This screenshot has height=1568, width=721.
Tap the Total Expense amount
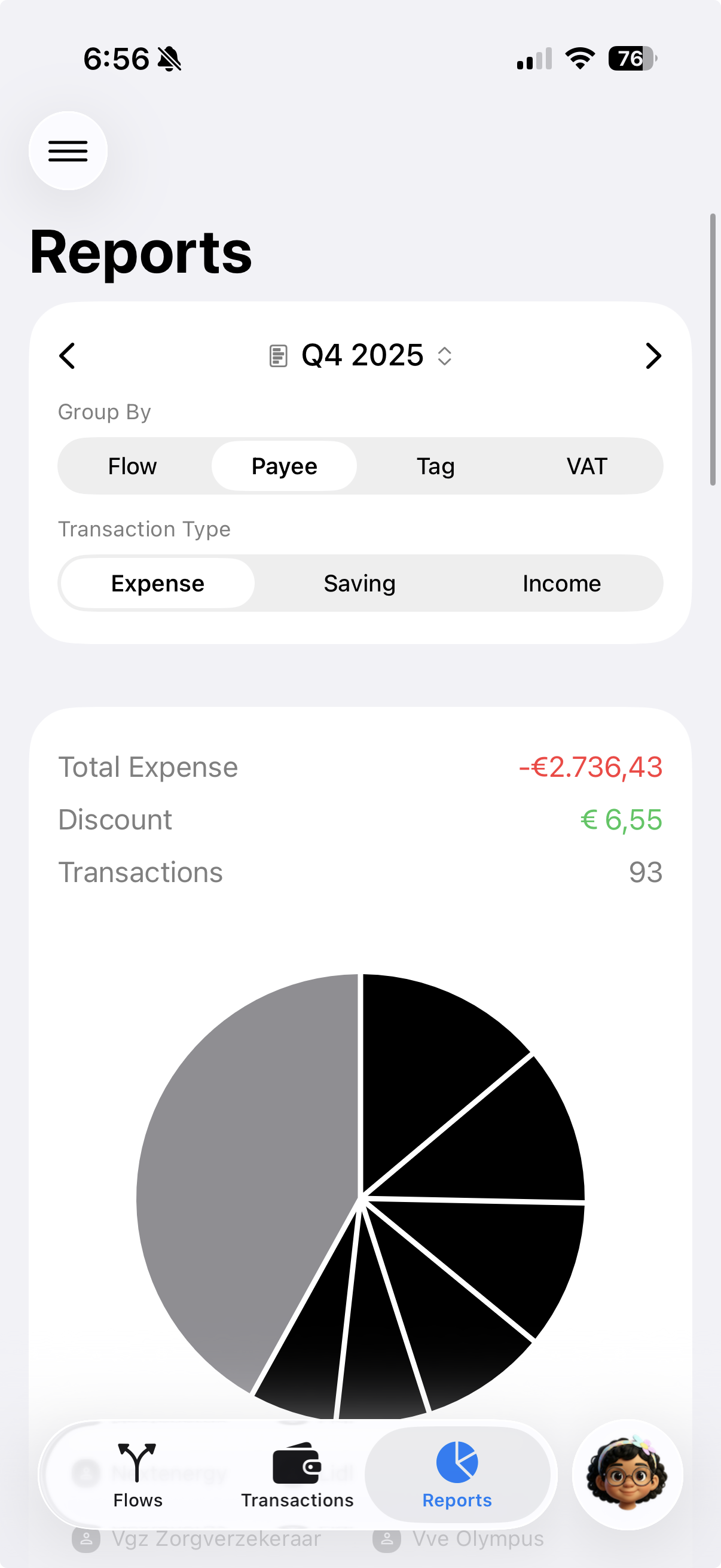pos(591,766)
